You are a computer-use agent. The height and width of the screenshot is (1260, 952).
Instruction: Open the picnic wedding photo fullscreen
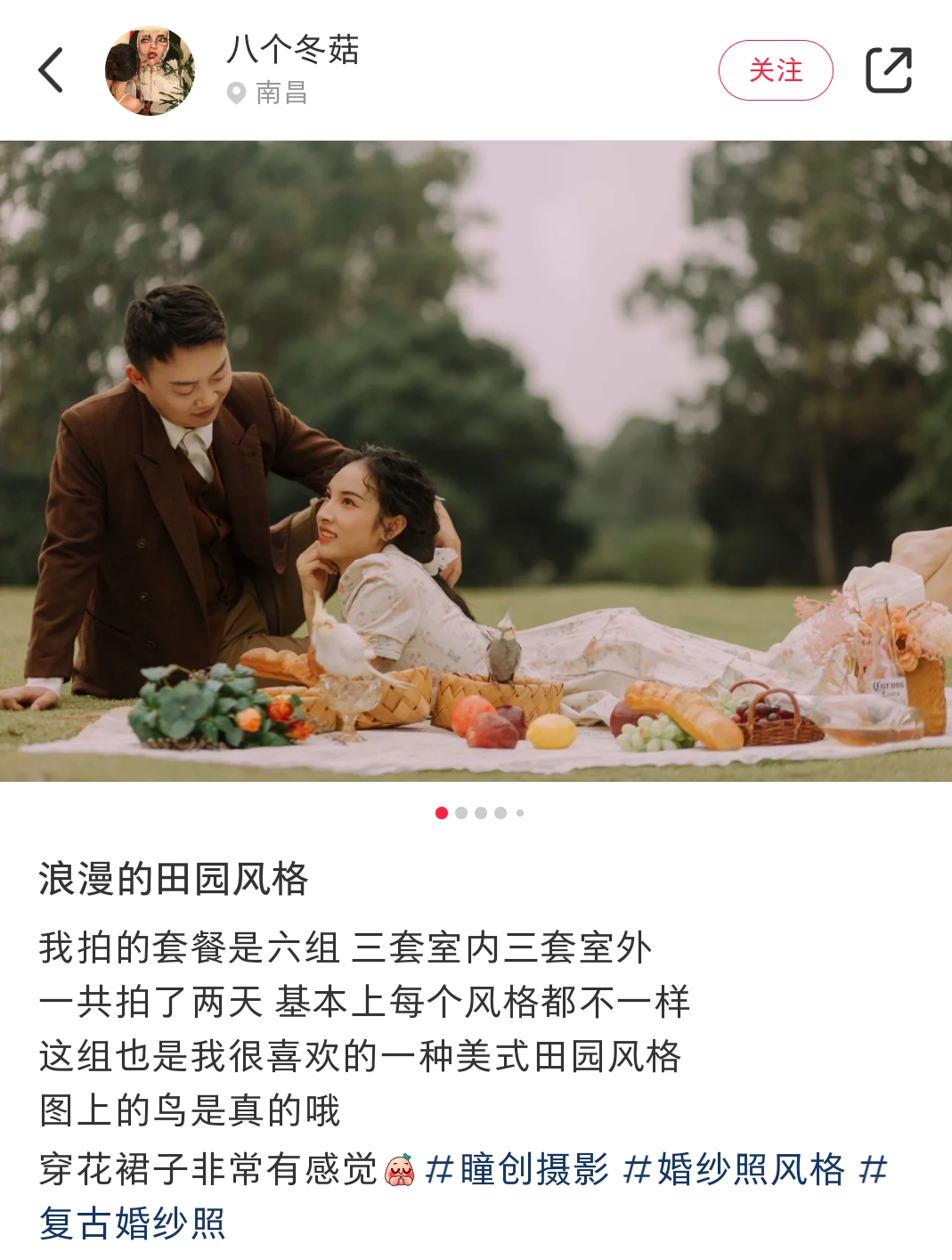[476, 460]
